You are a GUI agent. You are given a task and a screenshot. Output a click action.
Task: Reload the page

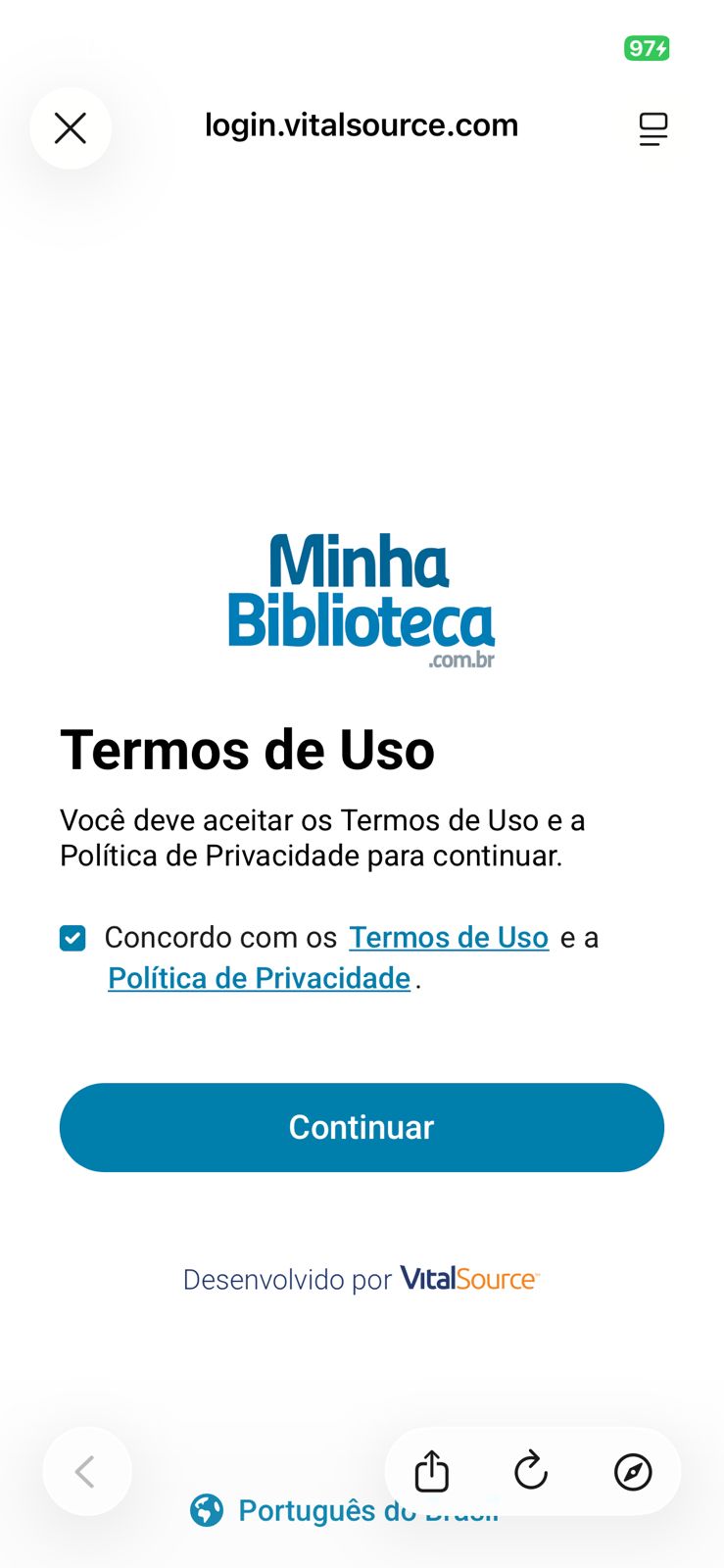pyautogui.click(x=531, y=1471)
